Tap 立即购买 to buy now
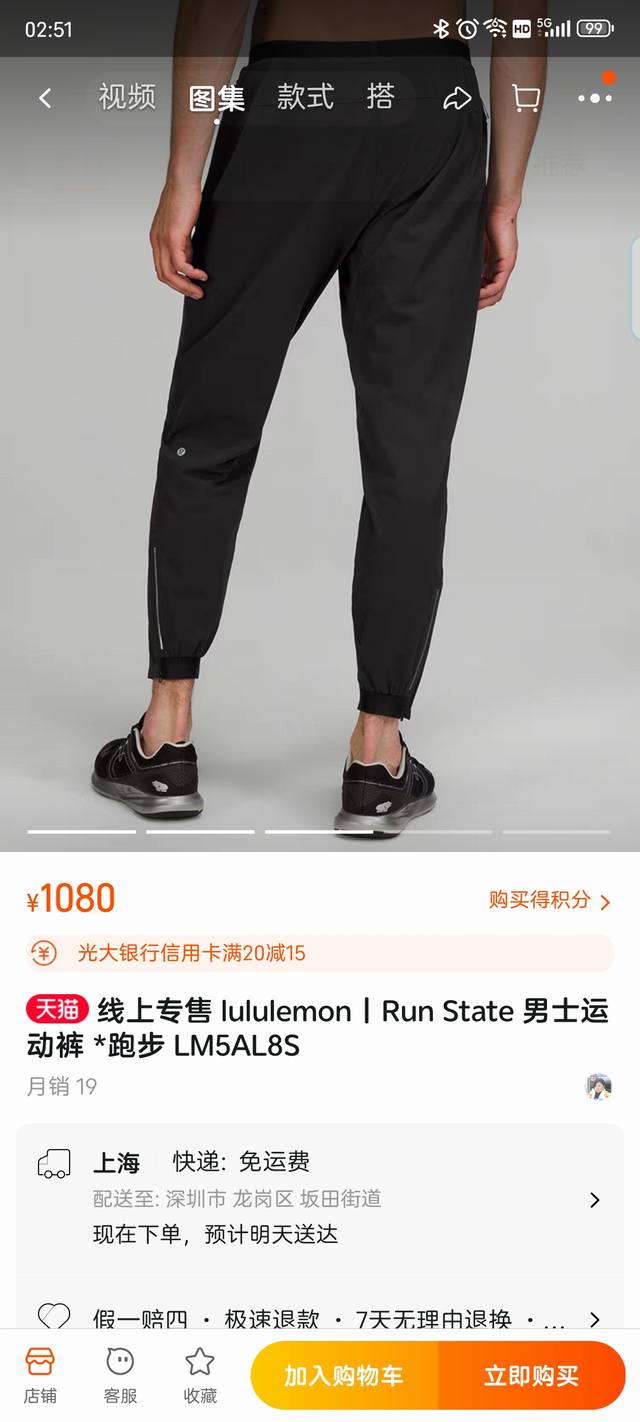640x1422 pixels. click(531, 1376)
